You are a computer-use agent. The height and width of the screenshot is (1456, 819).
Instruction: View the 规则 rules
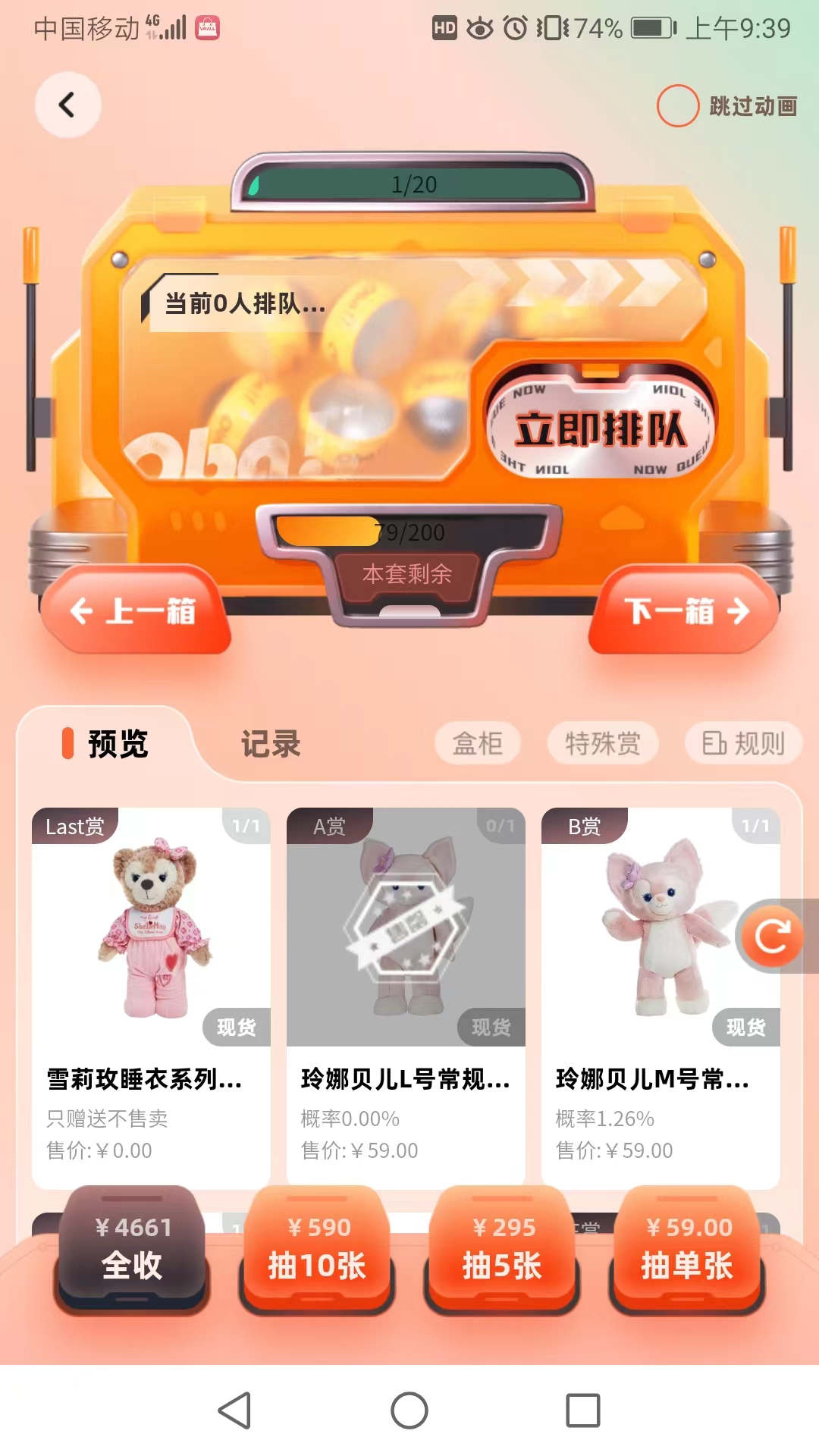pyautogui.click(x=743, y=743)
